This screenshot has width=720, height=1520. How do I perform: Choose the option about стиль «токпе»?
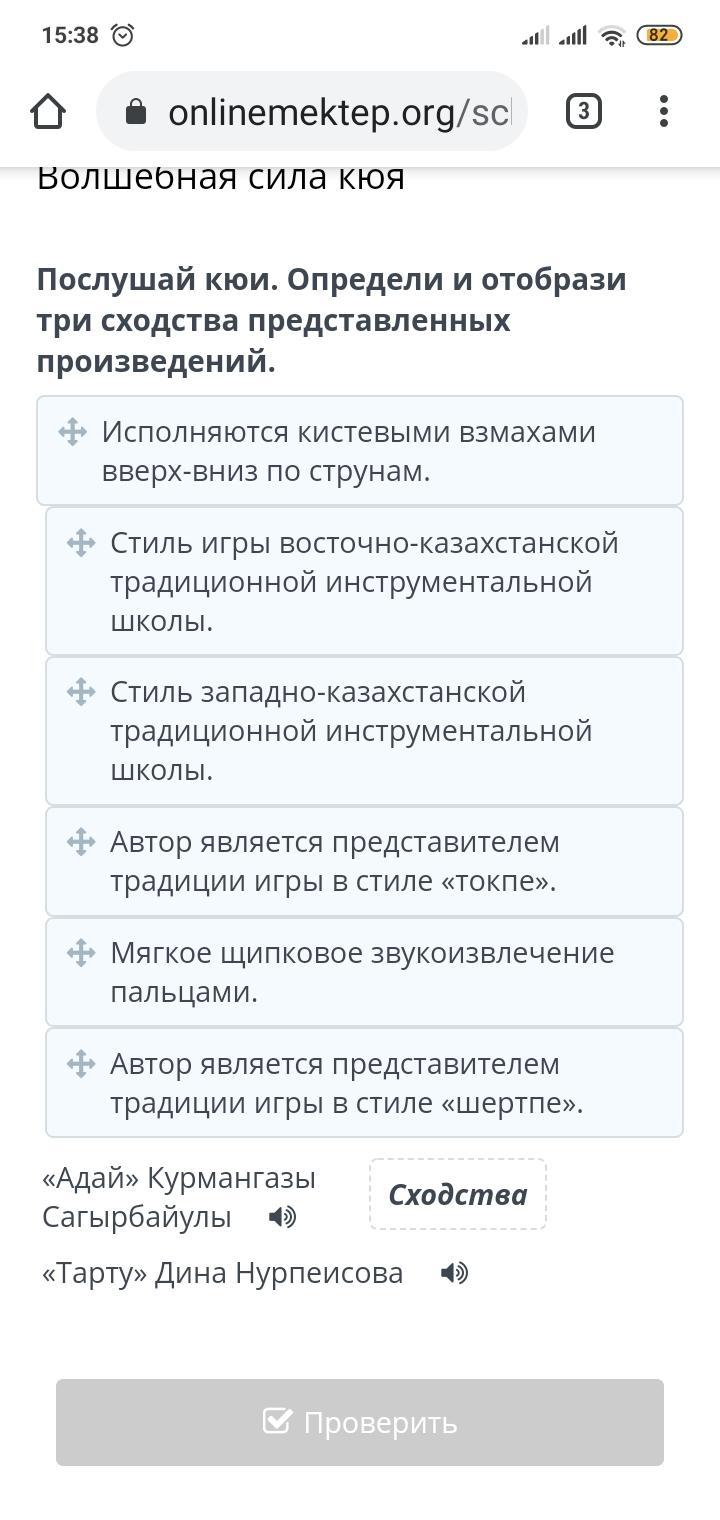coord(364,861)
